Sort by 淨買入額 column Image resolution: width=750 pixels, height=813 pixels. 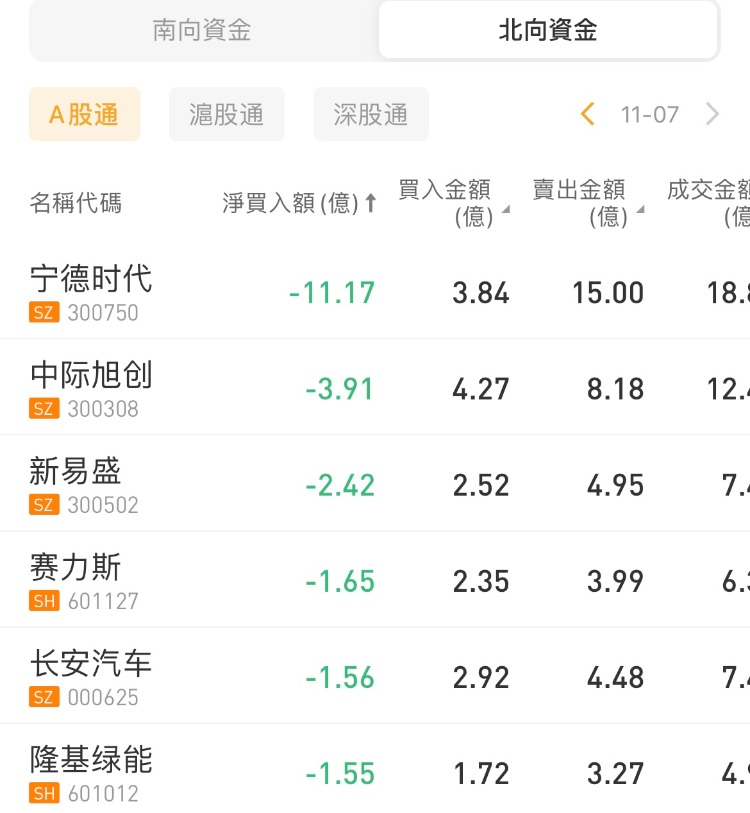click(x=299, y=203)
